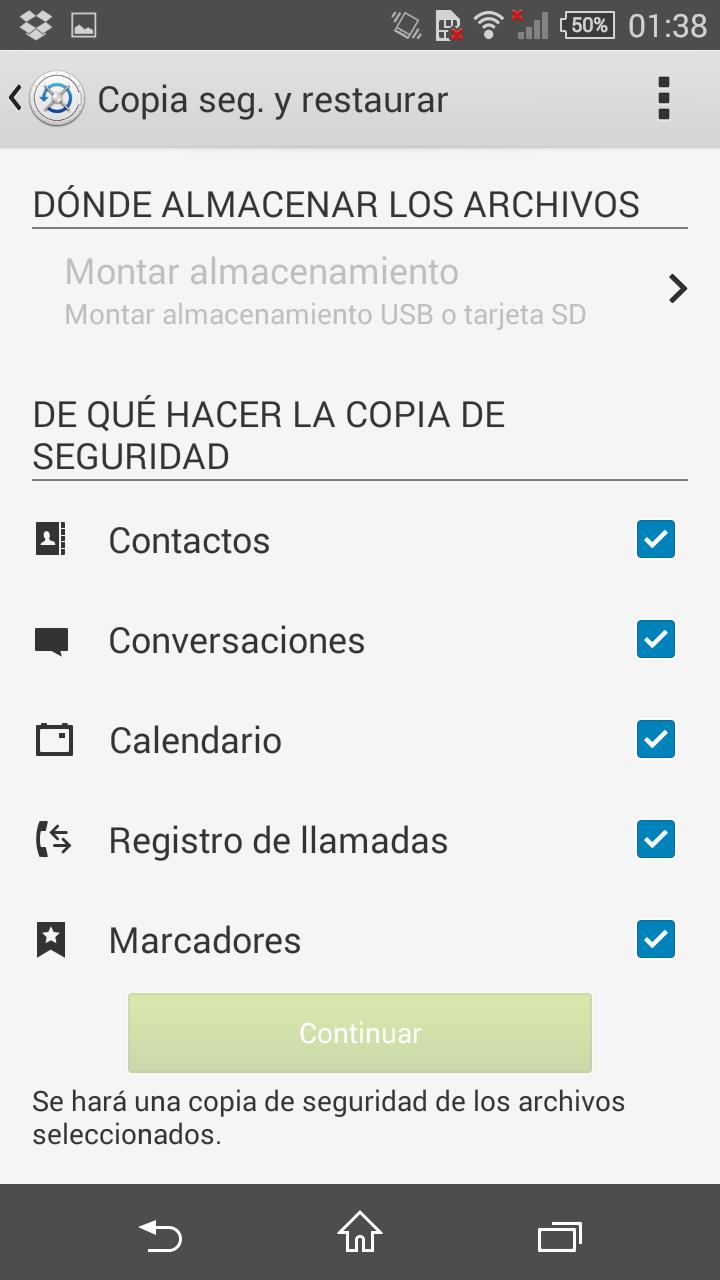Viewport: 720px width, 1280px height.
Task: Toggle the Registro de llamadas checkbox
Action: 656,840
